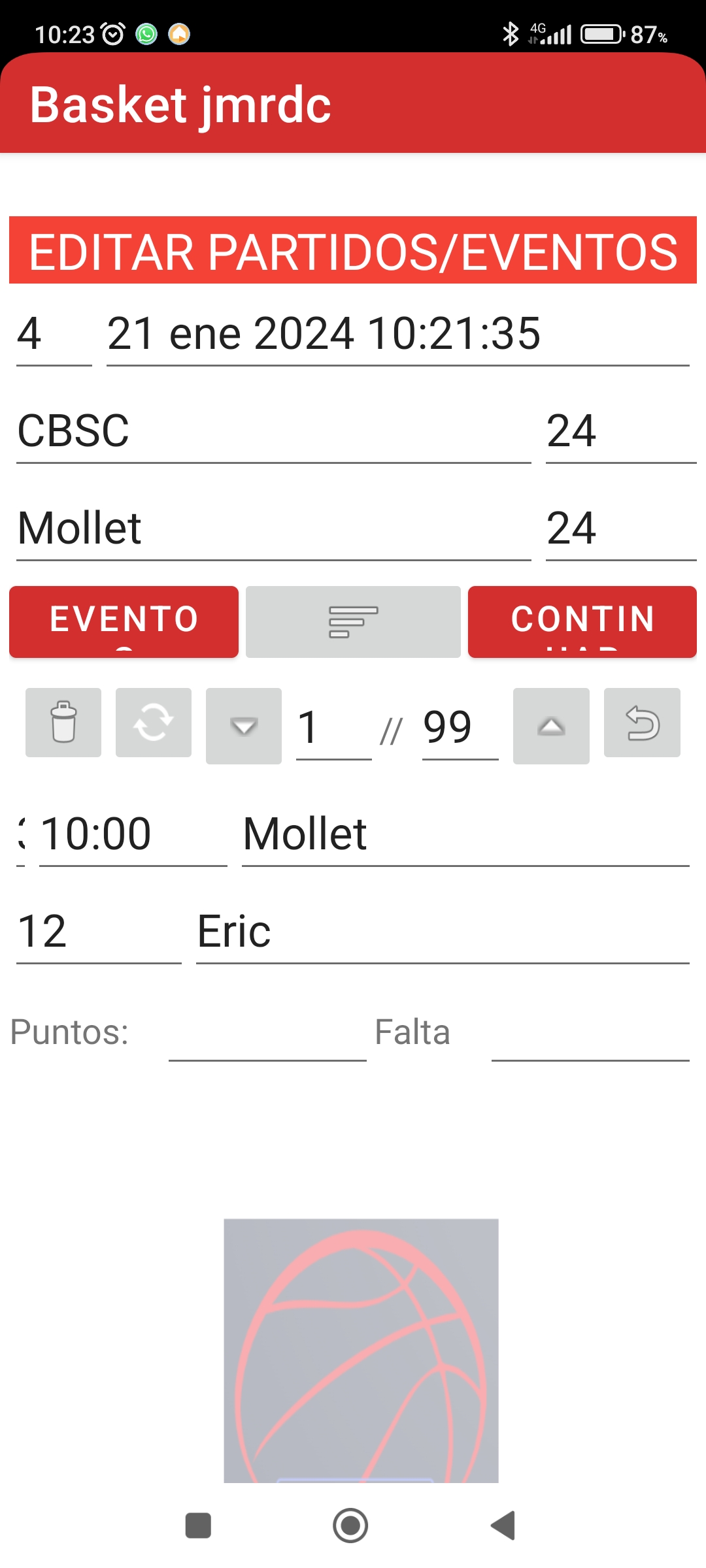
Task: Go to previous event with the down arrow
Action: pos(244,726)
